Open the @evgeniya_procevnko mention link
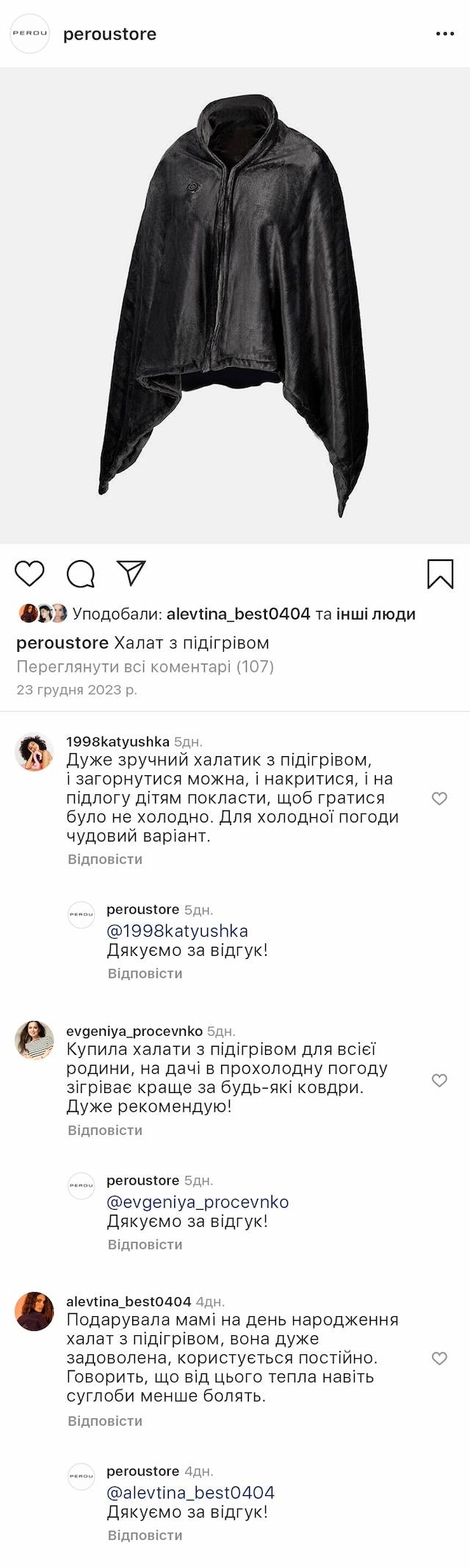470x1568 pixels. tap(198, 1202)
